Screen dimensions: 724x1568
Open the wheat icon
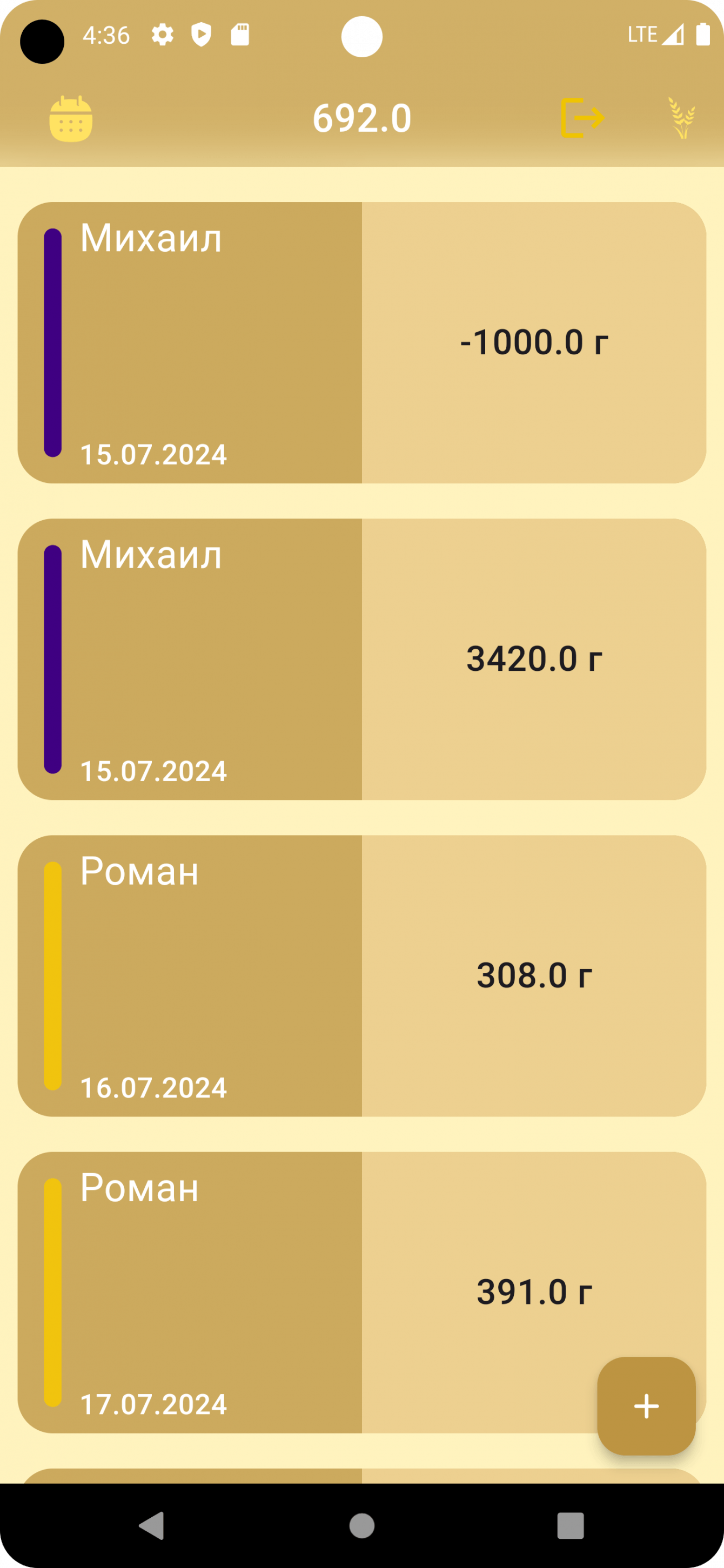(x=682, y=118)
